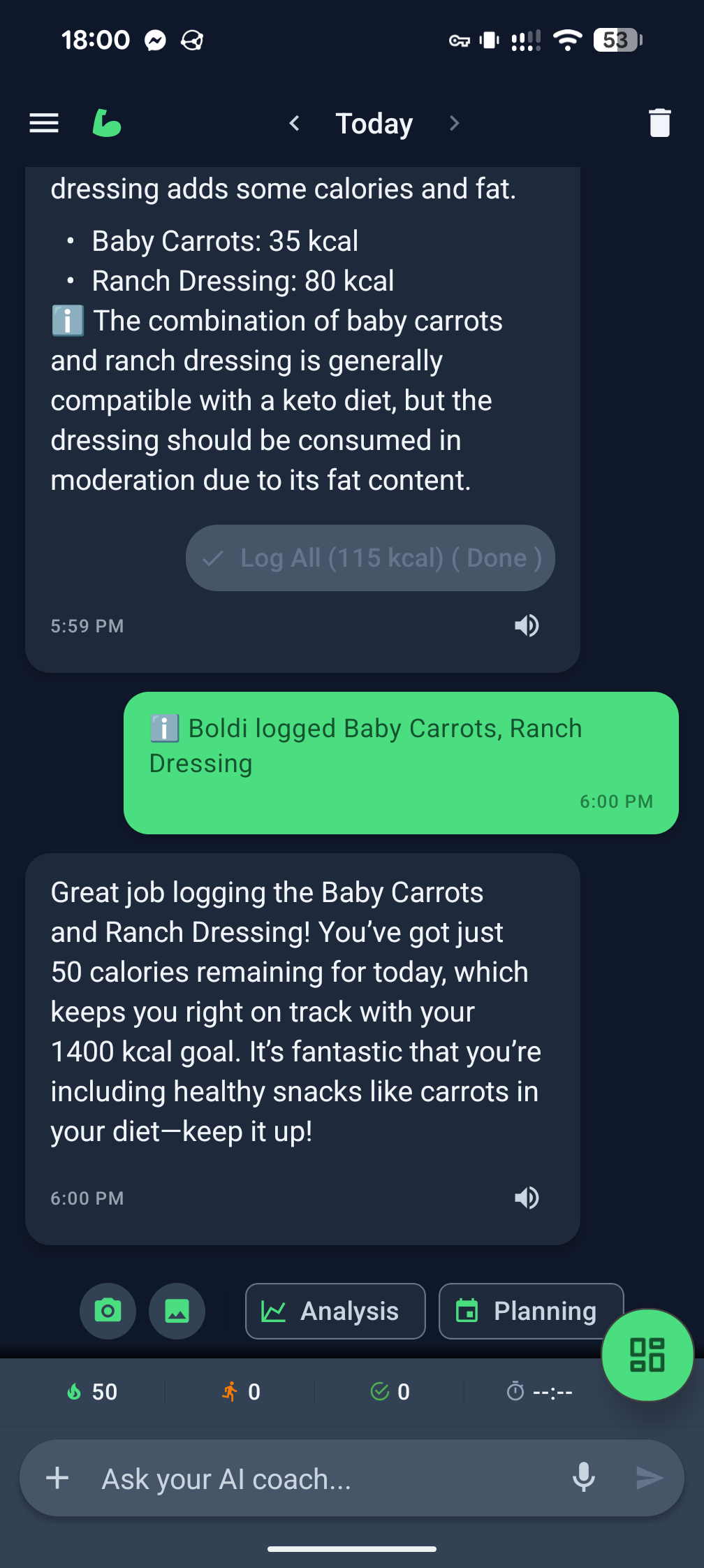Tap the Ask your AI coach input field
Viewport: 704px width, 1568px height.
314,1478
